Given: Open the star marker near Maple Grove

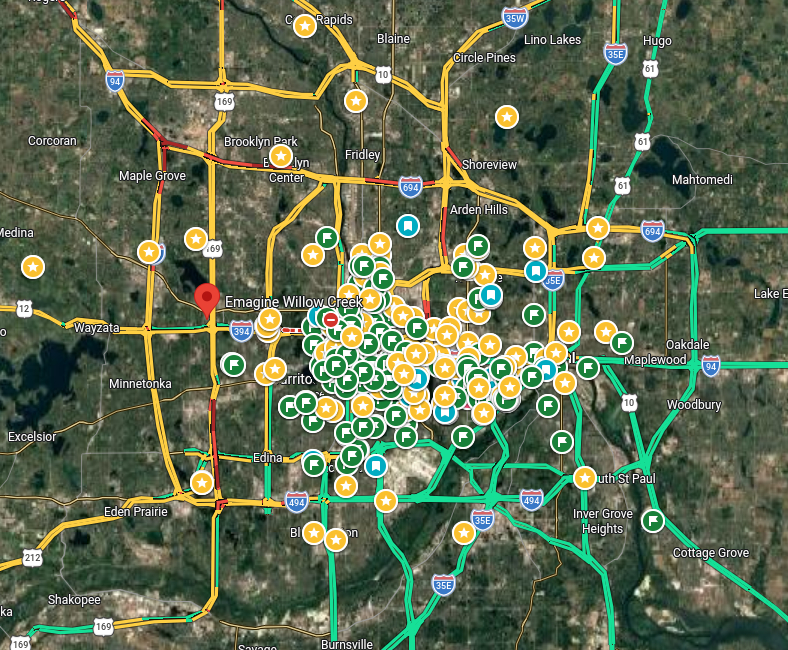Looking at the screenshot, I should pos(149,252).
